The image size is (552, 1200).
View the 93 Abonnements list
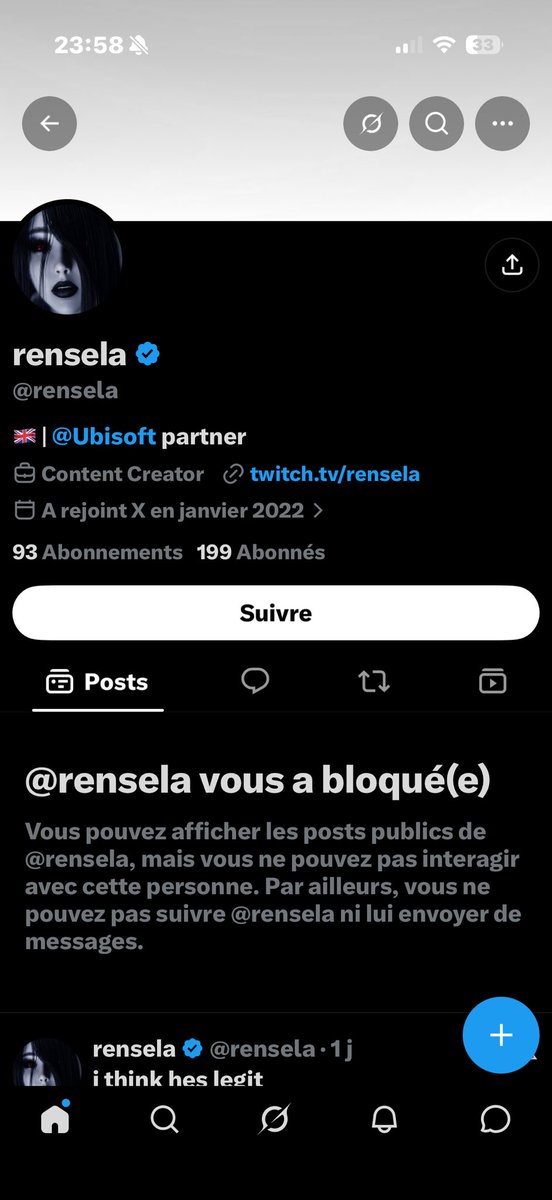point(97,552)
